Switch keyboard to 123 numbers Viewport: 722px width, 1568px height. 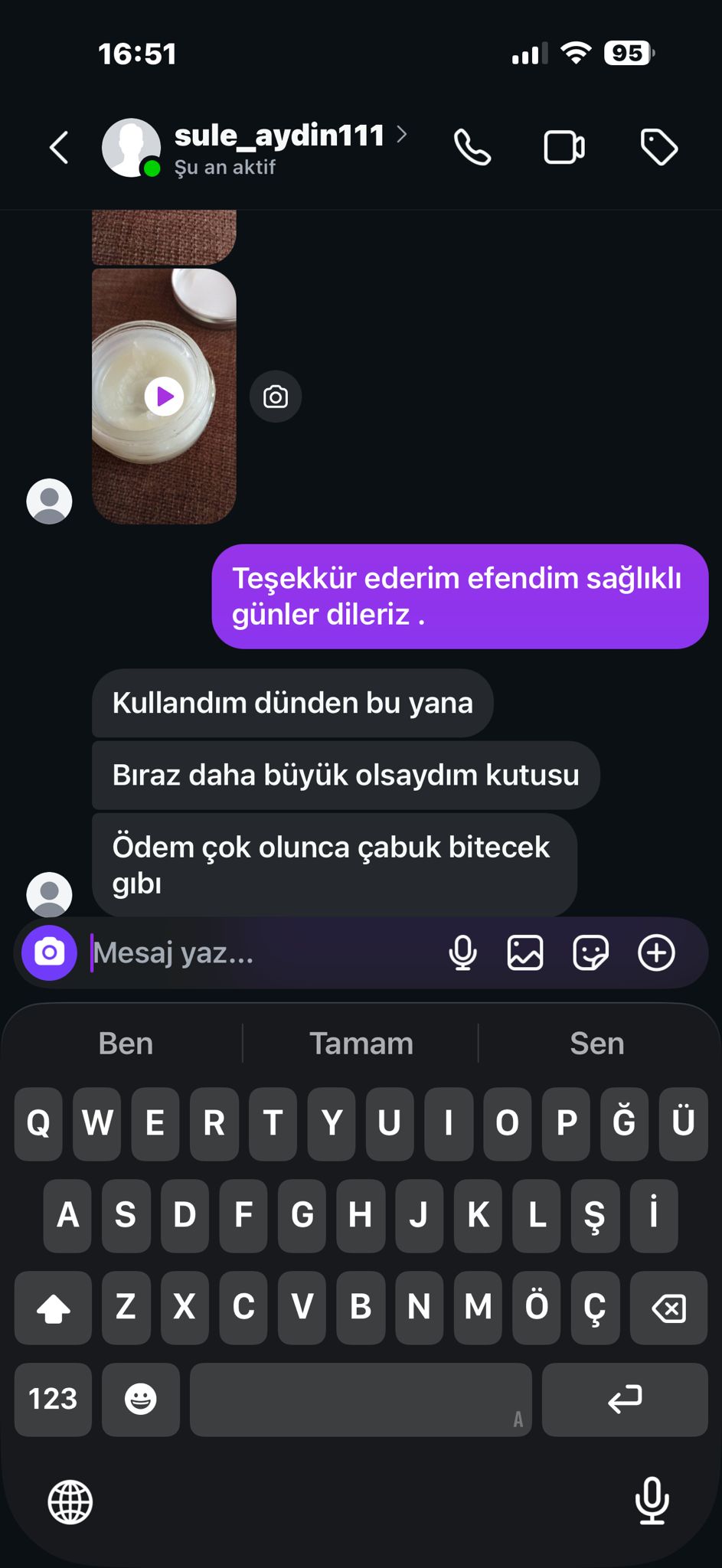pos(53,1400)
